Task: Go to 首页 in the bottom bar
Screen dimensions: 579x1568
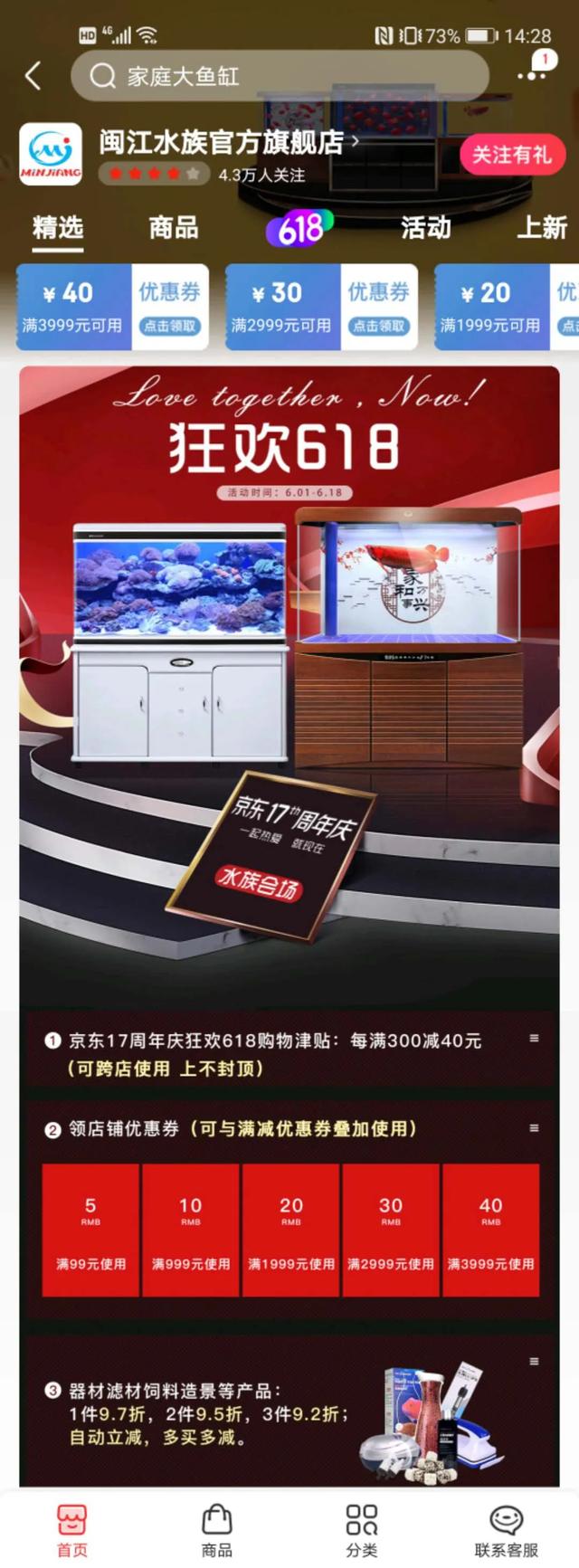Action: click(x=72, y=1531)
